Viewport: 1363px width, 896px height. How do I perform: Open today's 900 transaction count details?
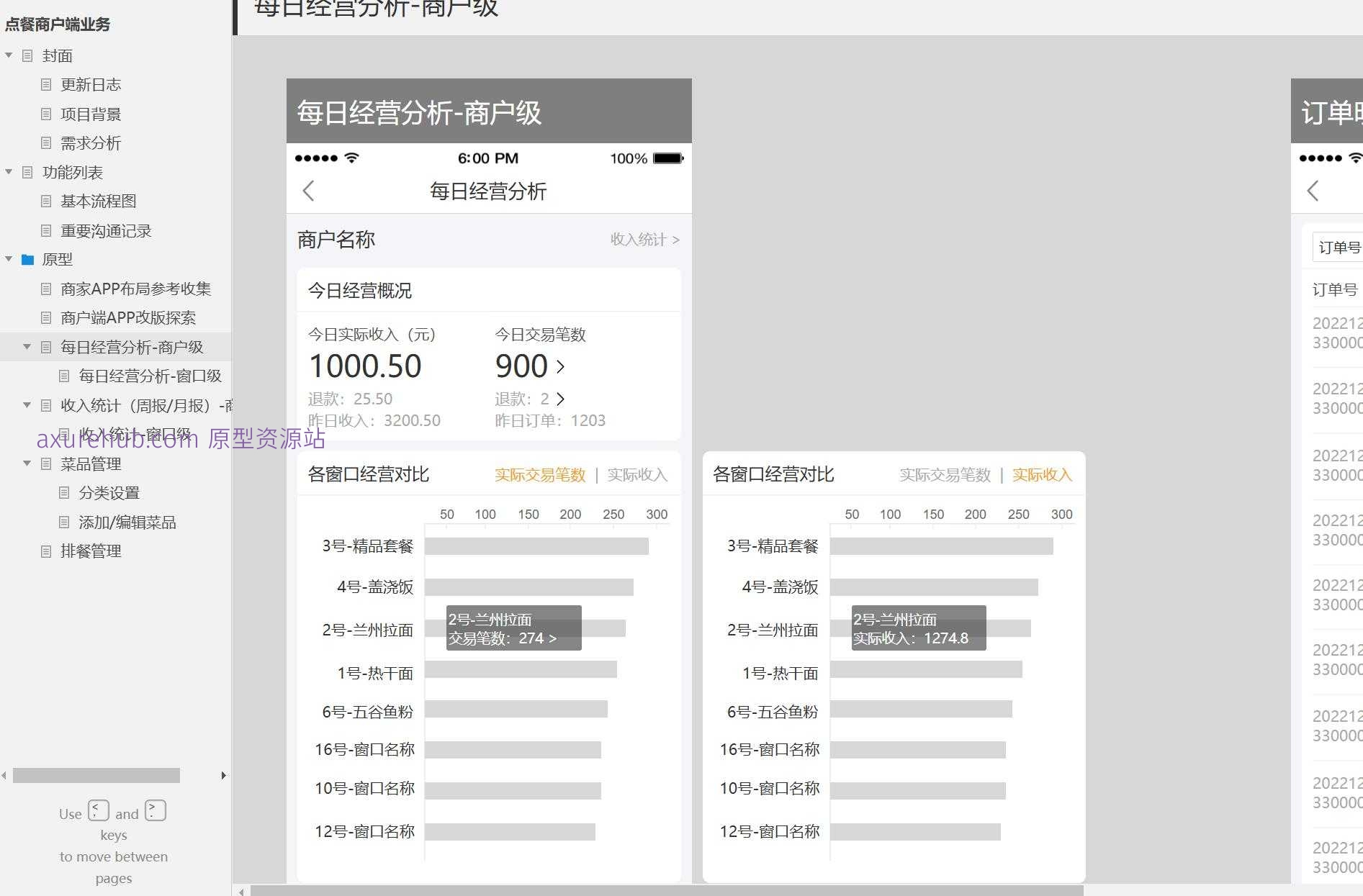[x=531, y=366]
